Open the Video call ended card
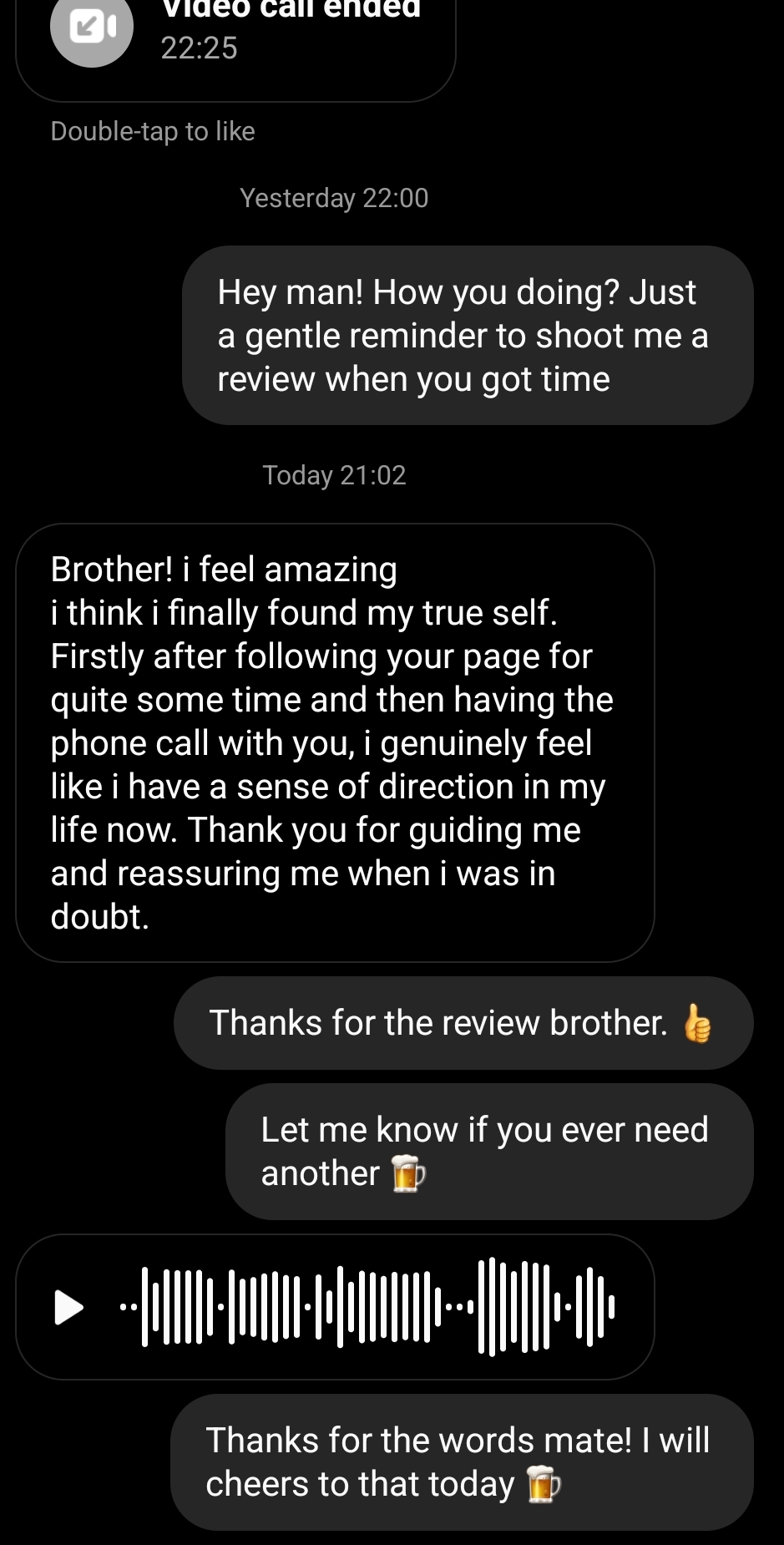The height and width of the screenshot is (1545, 784). 235,38
